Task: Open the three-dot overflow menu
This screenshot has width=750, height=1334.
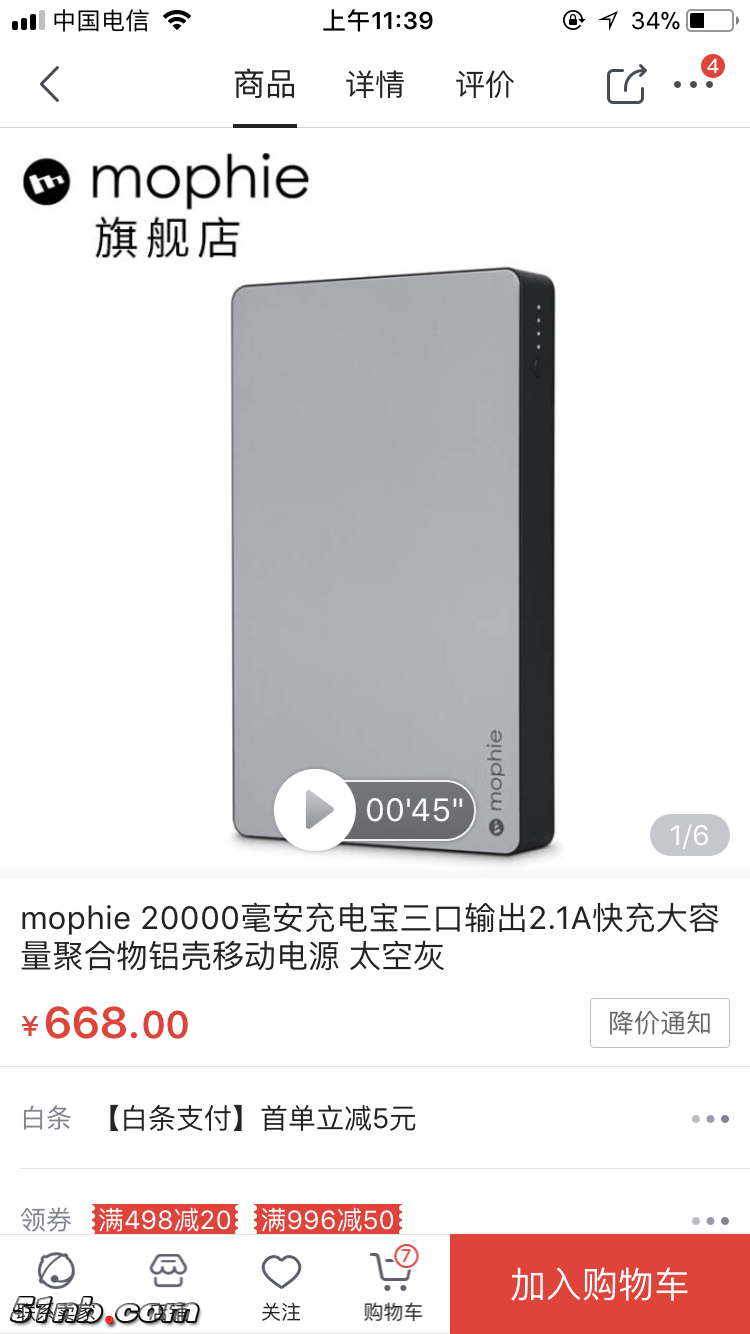Action: coord(694,85)
